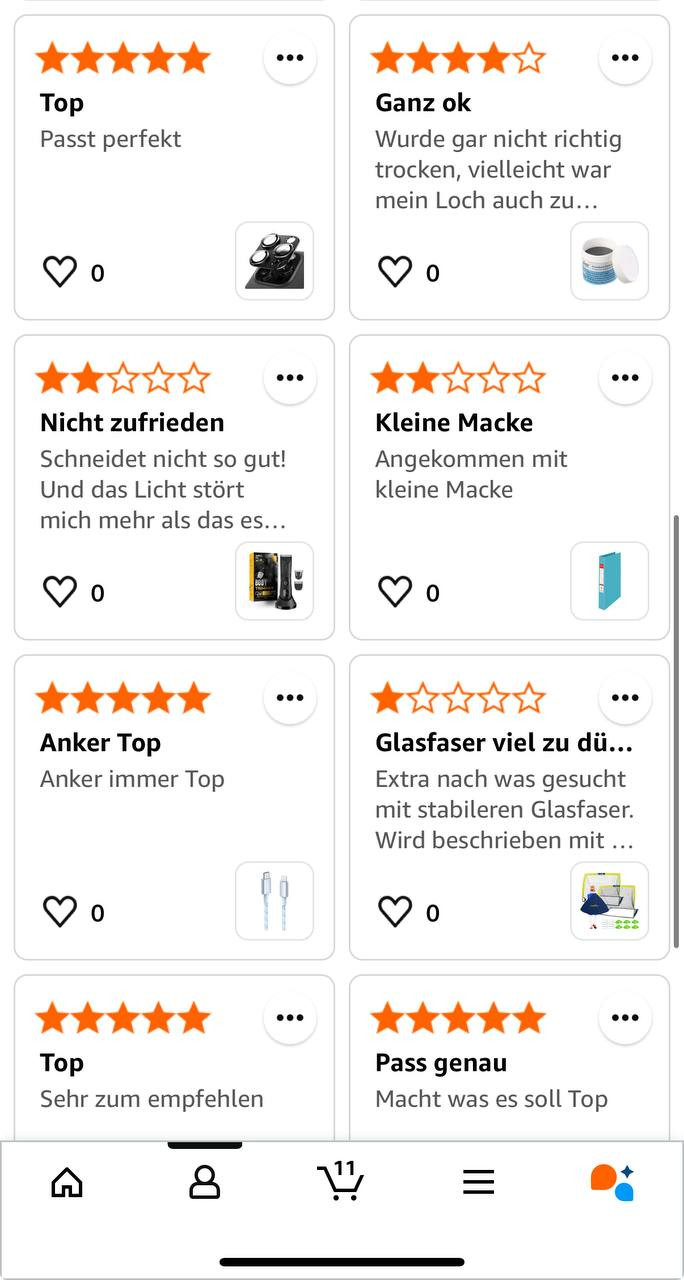This screenshot has height=1280, width=684.
Task: Open the overflow menu on the 'Passt perfekt' review
Action: (x=289, y=58)
